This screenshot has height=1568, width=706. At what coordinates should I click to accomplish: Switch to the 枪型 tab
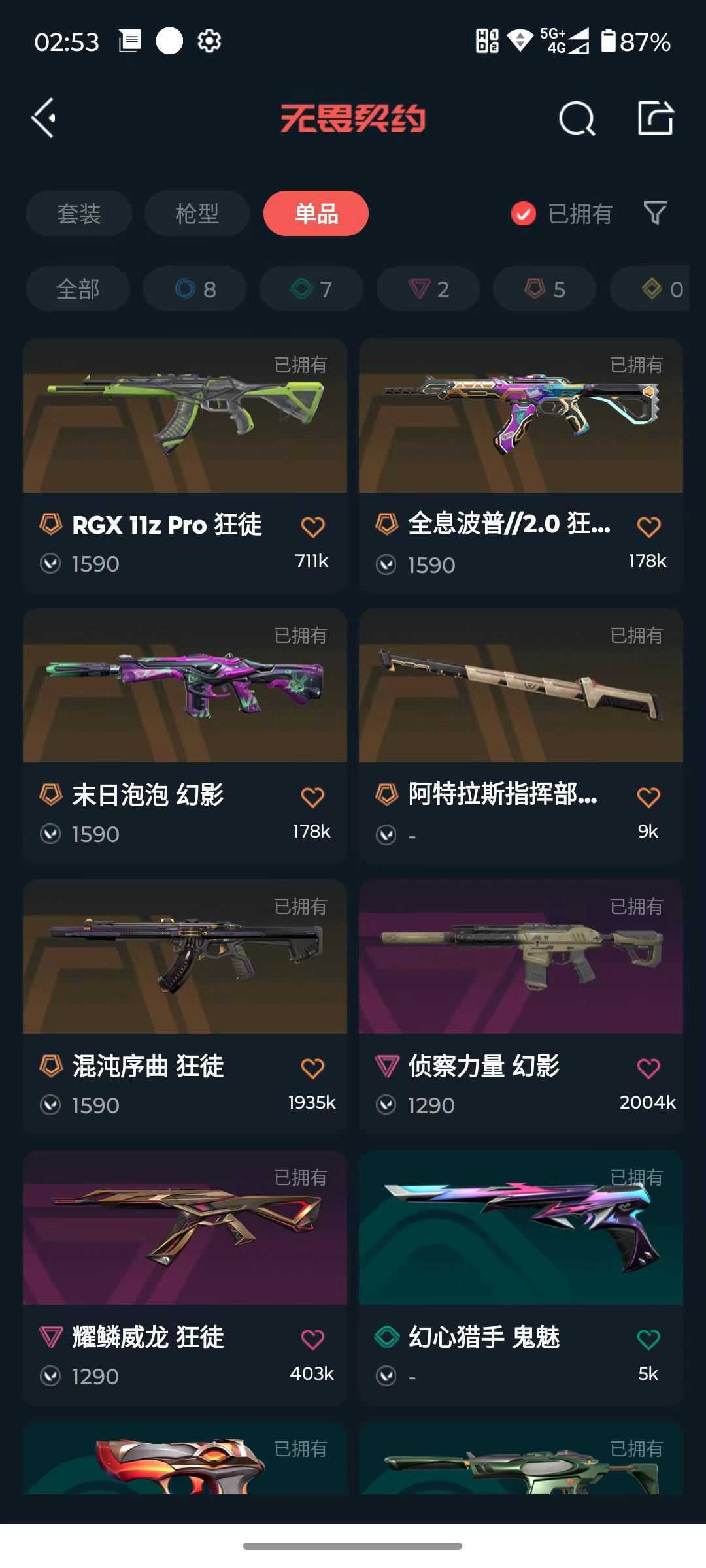pyautogui.click(x=197, y=214)
